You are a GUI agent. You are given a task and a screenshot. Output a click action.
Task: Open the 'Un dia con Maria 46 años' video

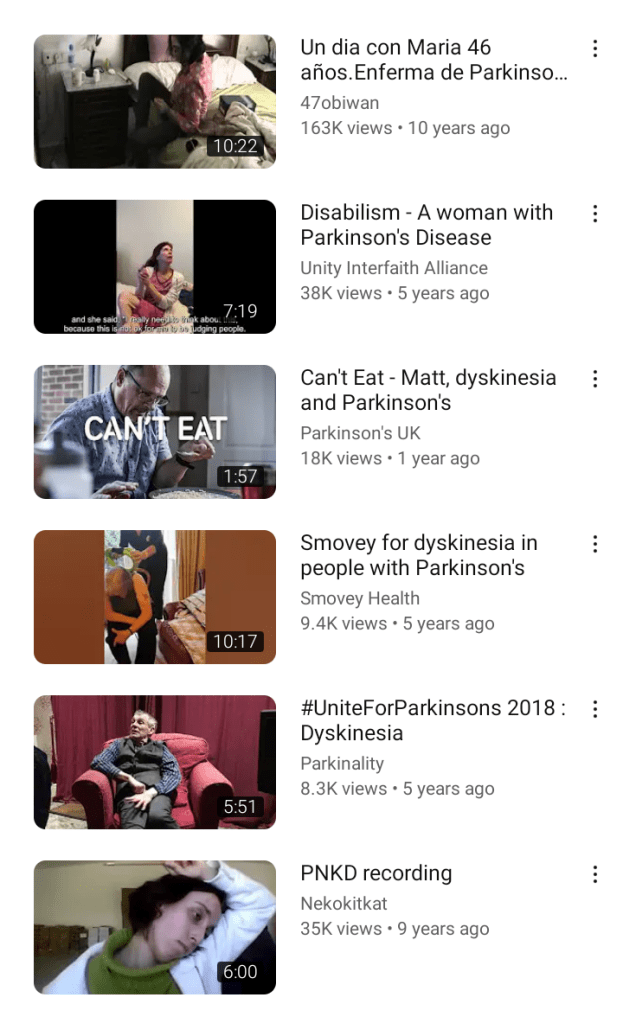coord(155,101)
